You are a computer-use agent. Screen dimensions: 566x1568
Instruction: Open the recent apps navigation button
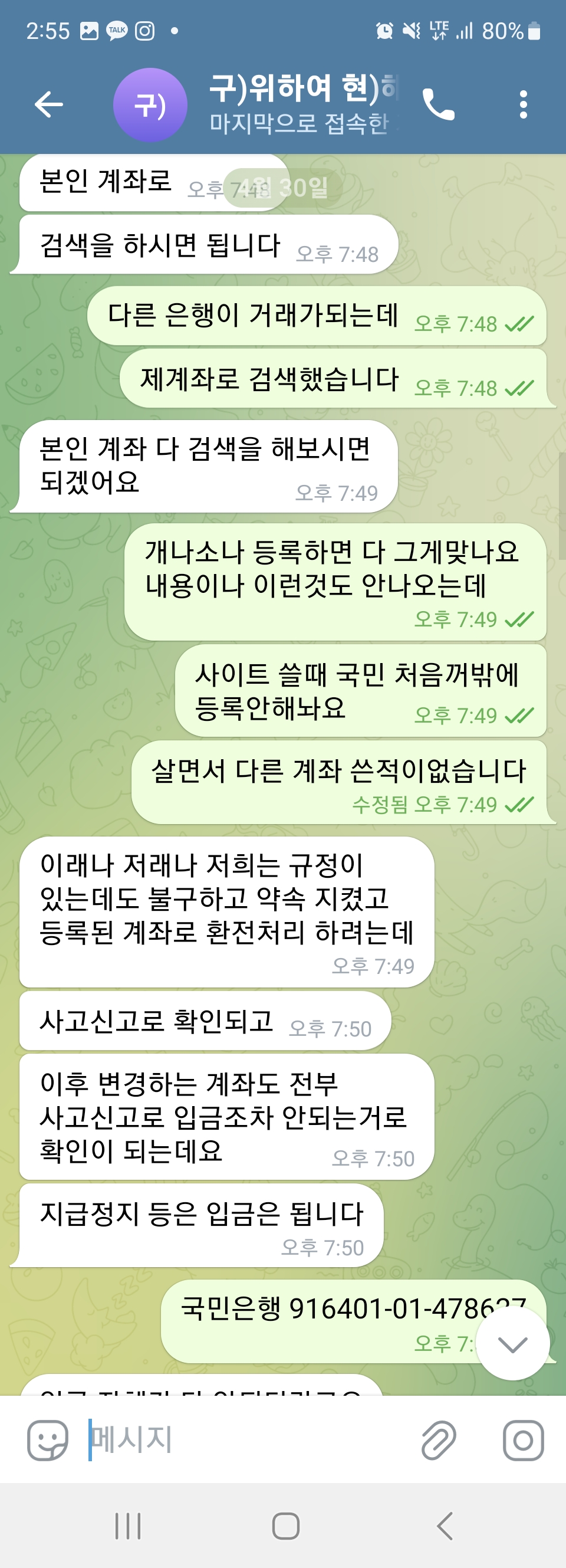click(x=128, y=1526)
